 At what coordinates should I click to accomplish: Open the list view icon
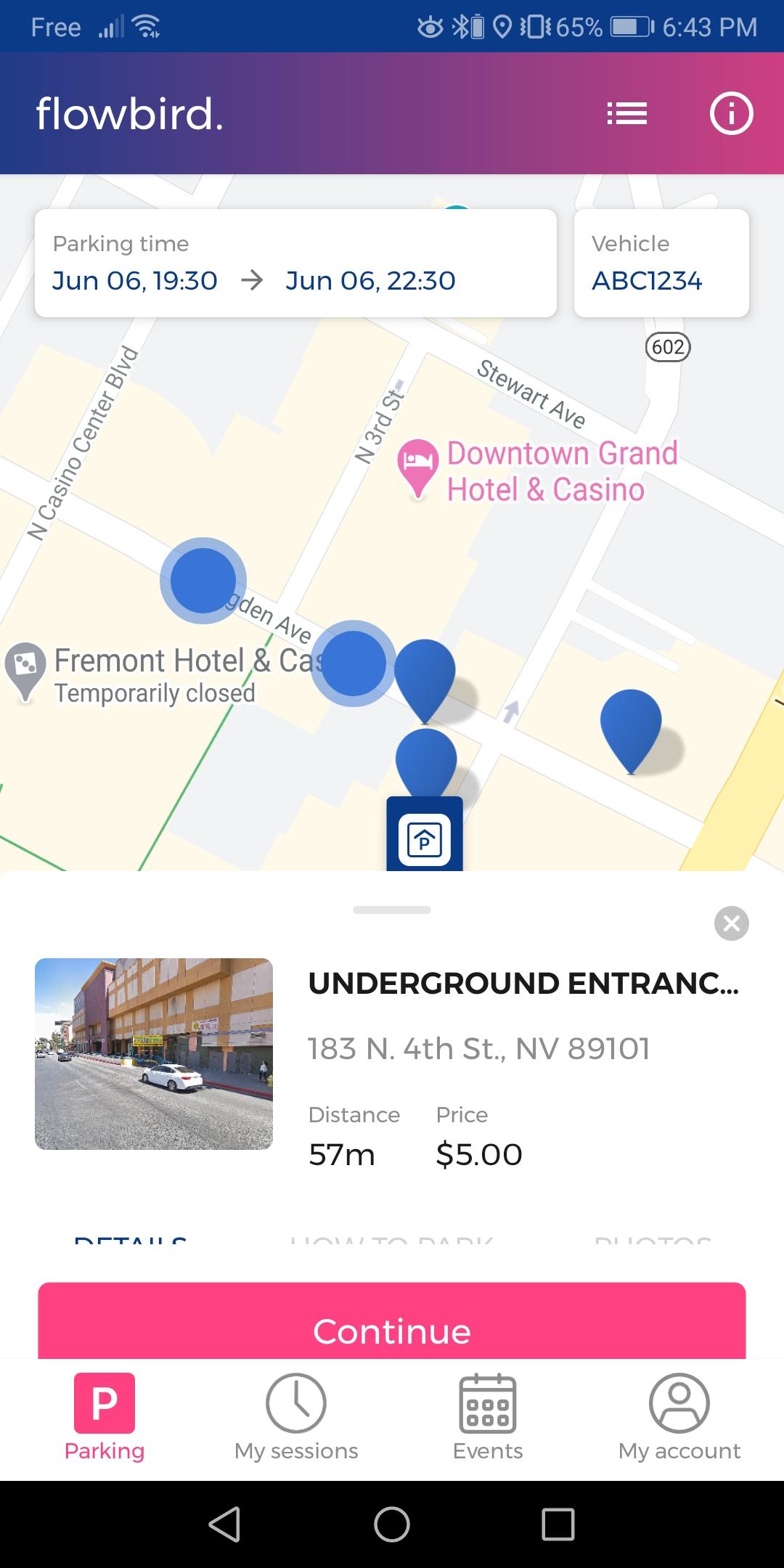pyautogui.click(x=626, y=113)
